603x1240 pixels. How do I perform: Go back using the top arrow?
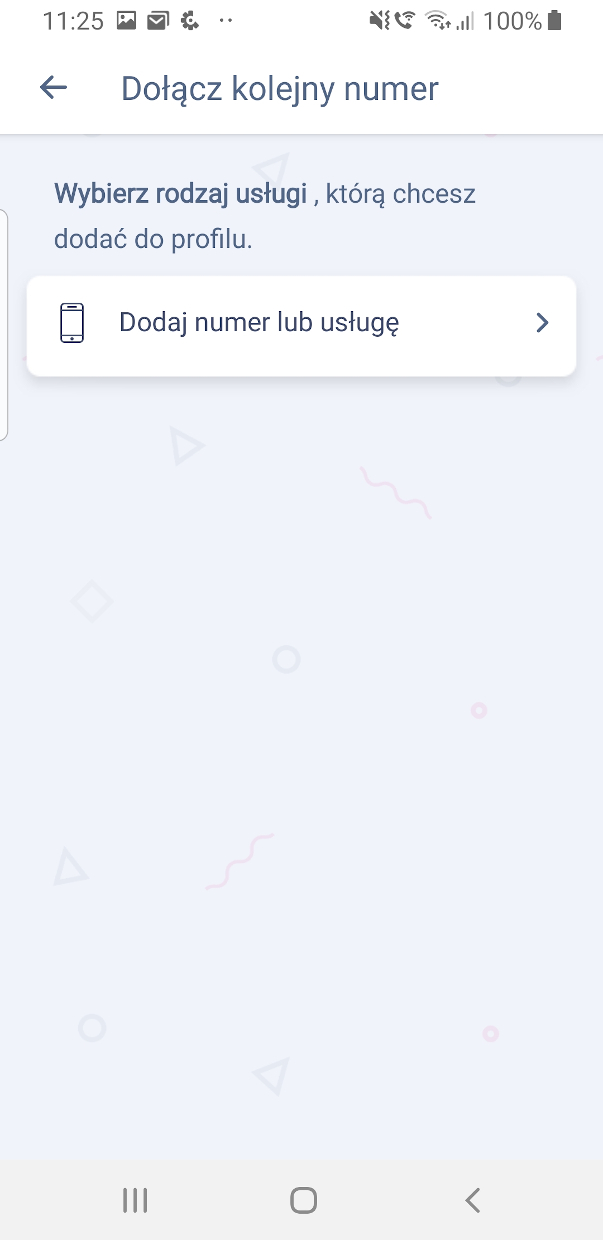(x=53, y=88)
